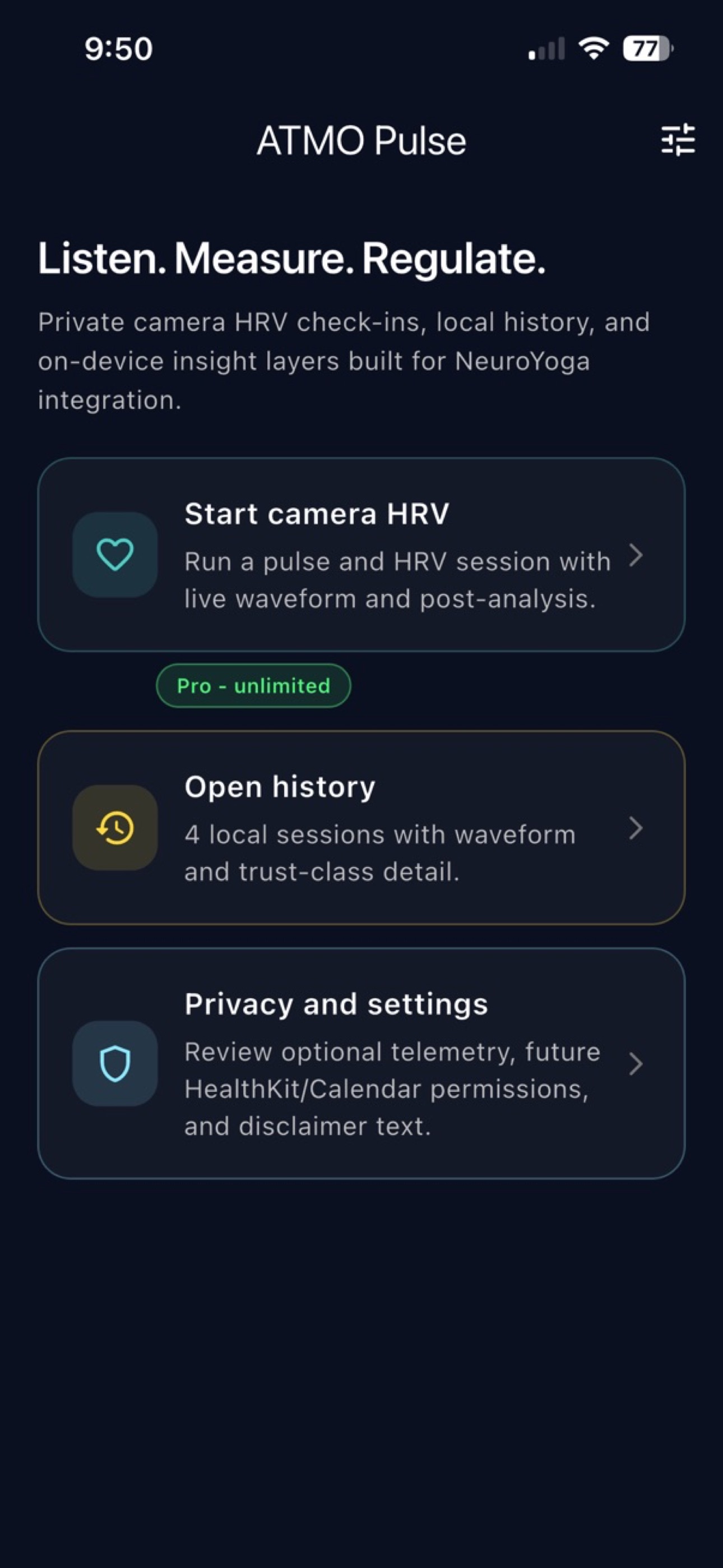The width and height of the screenshot is (723, 1568).
Task: Start a camera HRV session
Action: 361,554
